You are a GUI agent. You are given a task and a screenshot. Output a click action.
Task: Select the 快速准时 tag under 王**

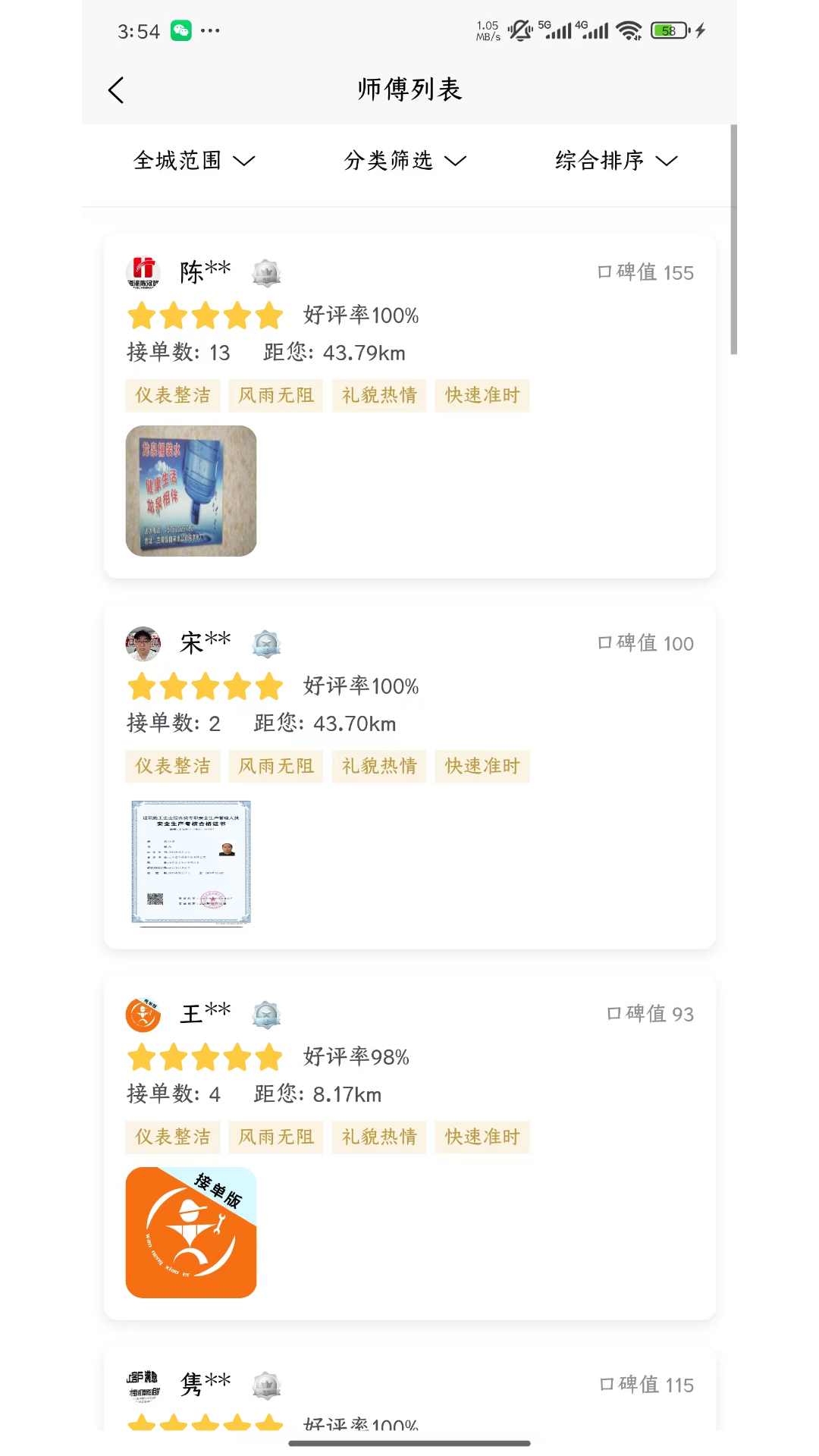tap(482, 1137)
